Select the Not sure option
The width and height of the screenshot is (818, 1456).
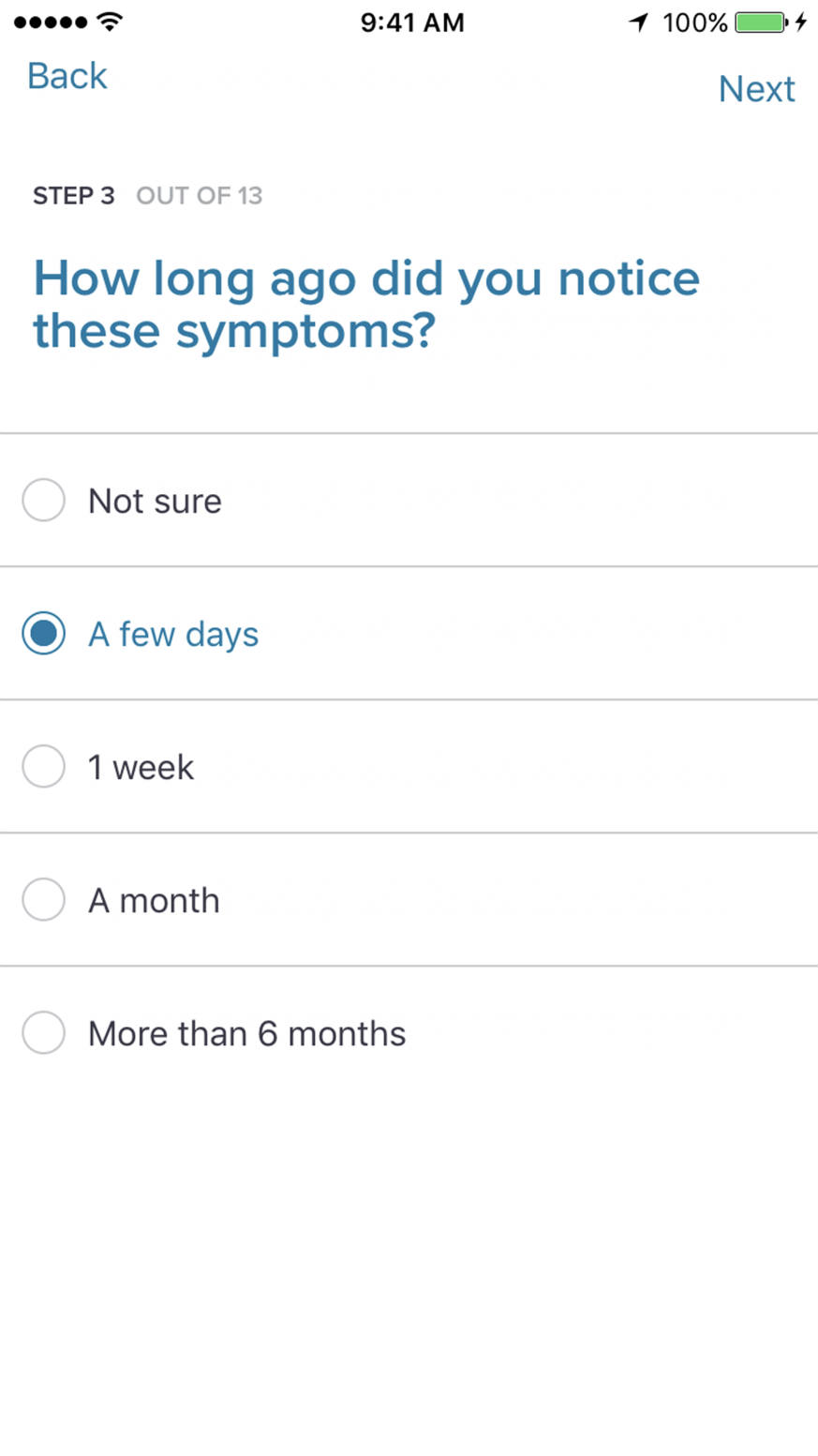409,501
